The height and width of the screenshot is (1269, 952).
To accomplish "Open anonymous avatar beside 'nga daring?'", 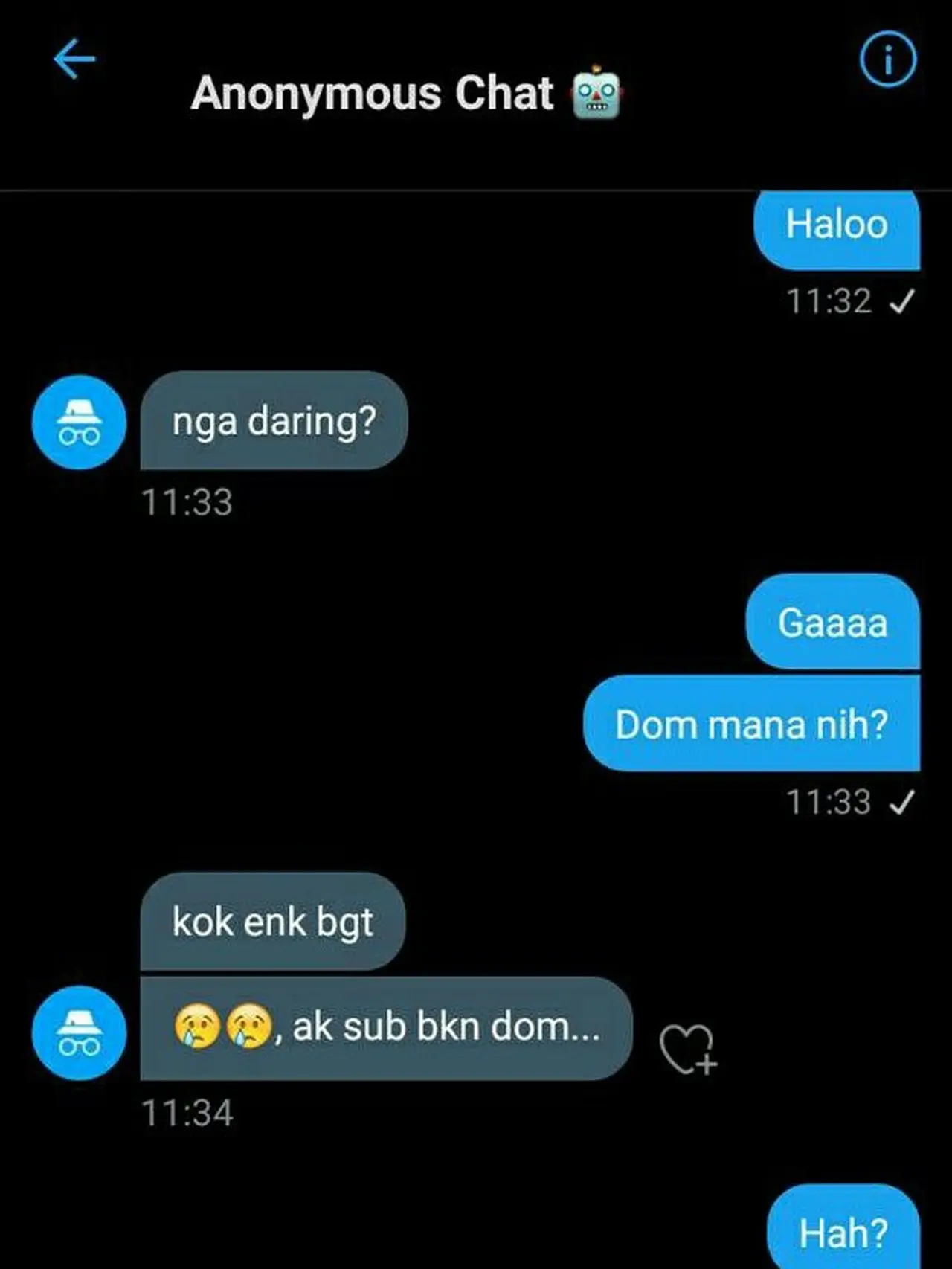I will (79, 423).
